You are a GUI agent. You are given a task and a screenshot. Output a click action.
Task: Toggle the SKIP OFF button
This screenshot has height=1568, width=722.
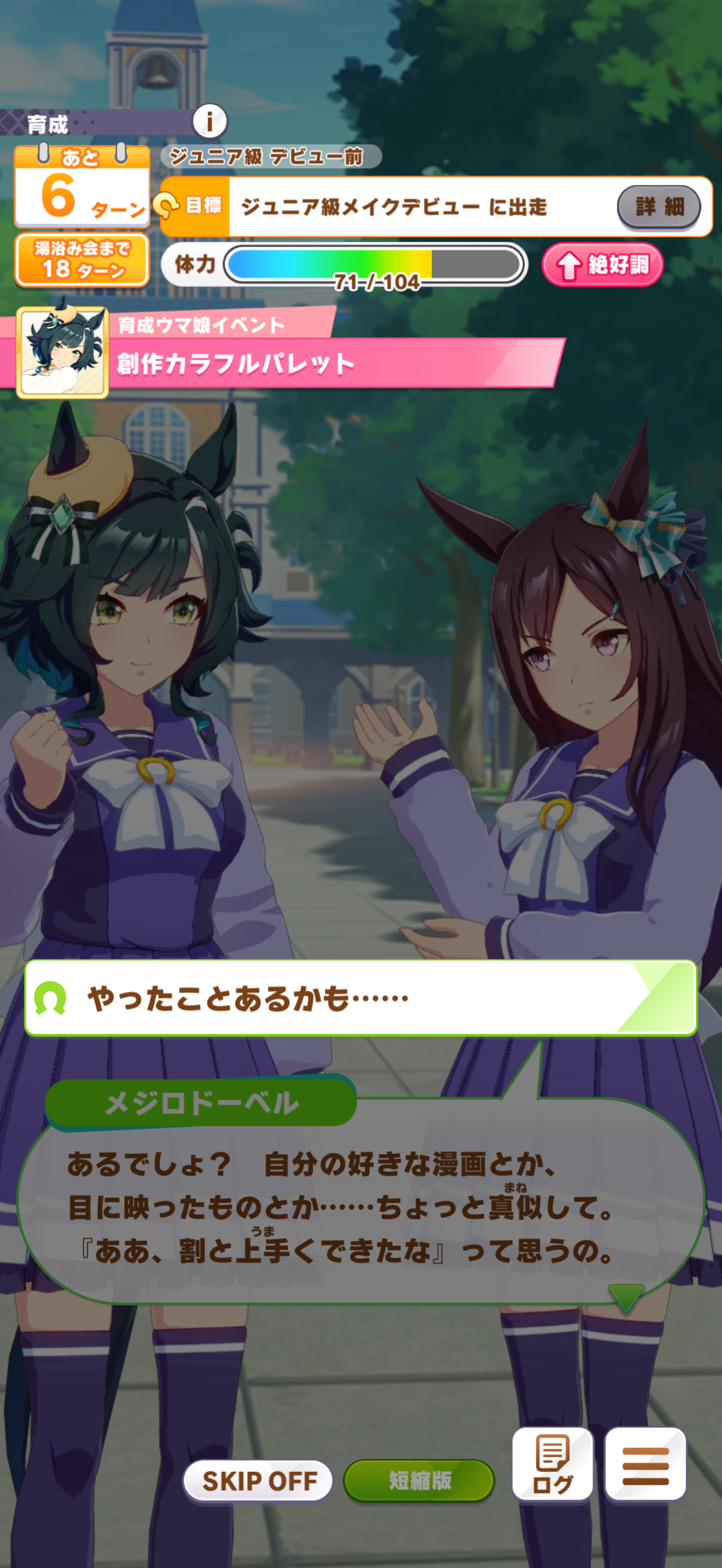click(x=258, y=1481)
